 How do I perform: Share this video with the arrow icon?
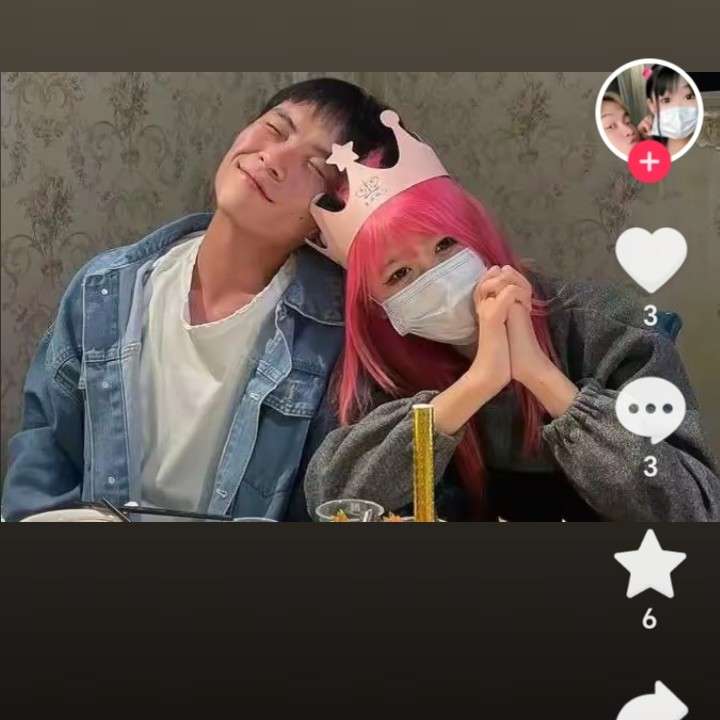651,701
